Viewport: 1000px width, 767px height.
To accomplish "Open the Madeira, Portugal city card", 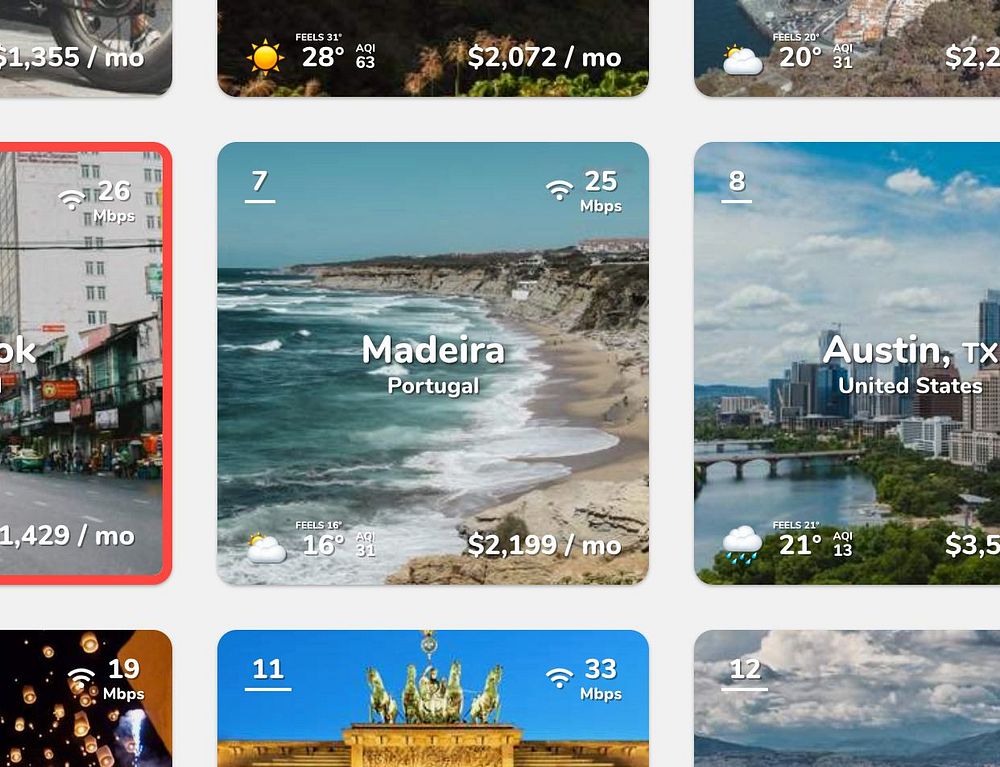I will pos(433,363).
